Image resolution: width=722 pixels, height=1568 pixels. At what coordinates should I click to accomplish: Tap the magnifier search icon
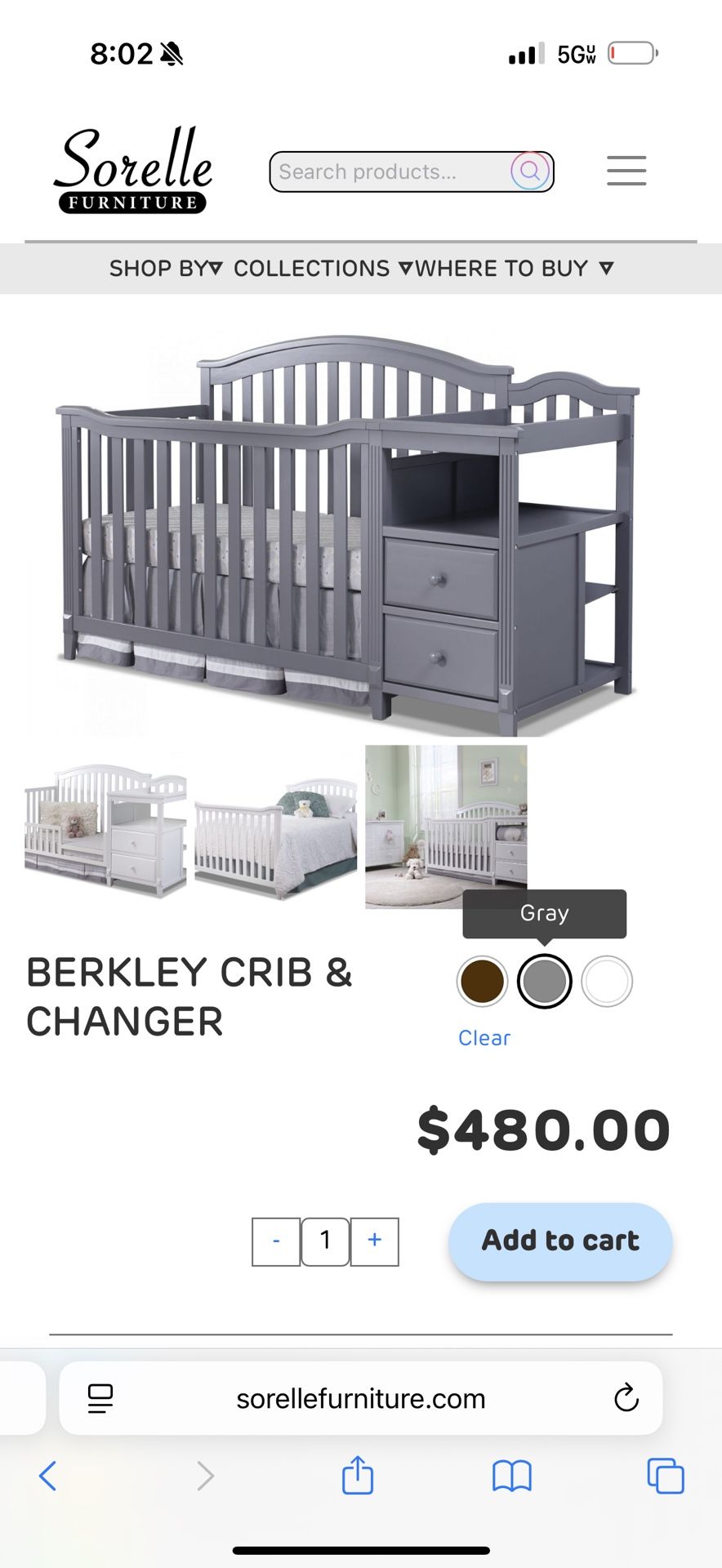pyautogui.click(x=530, y=171)
